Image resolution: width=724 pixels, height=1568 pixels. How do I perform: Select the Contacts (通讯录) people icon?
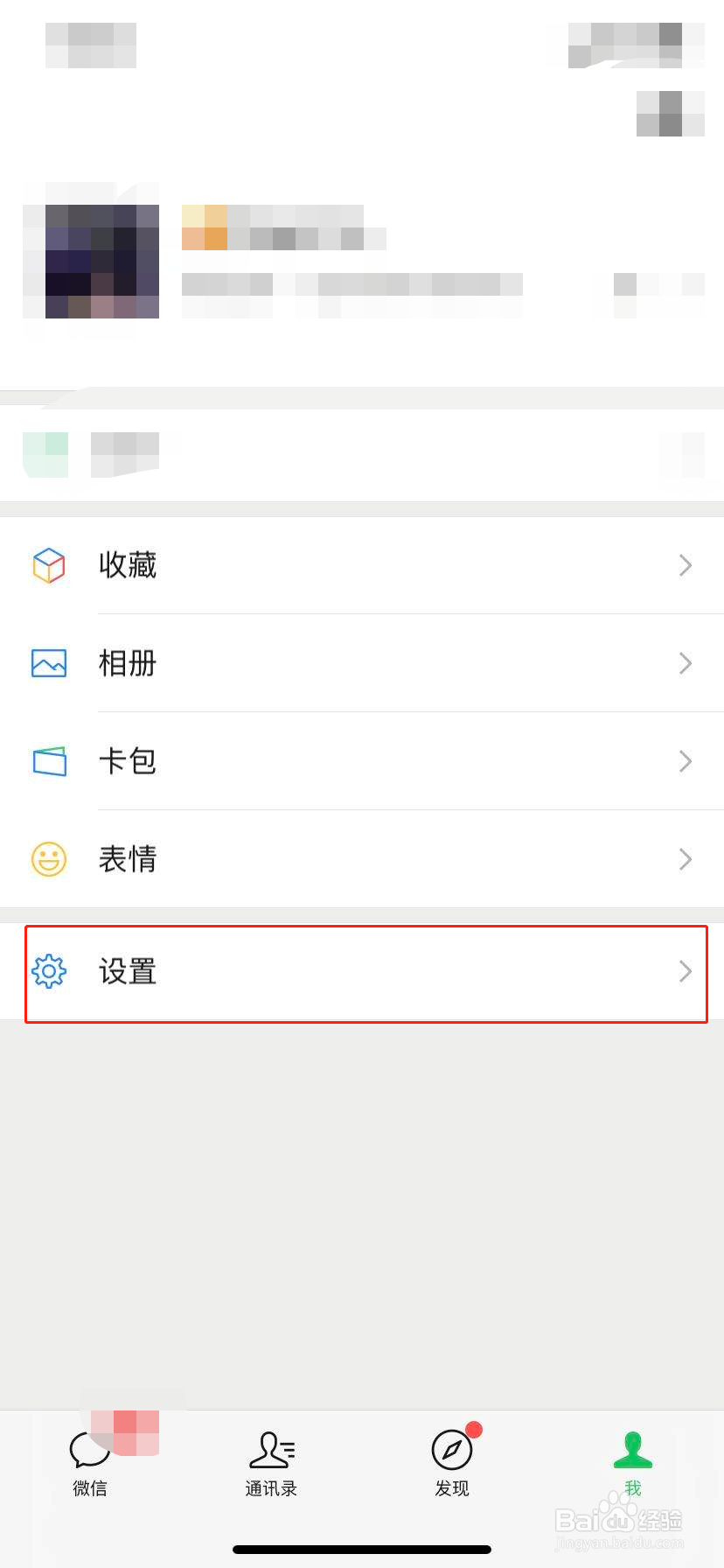[271, 1450]
